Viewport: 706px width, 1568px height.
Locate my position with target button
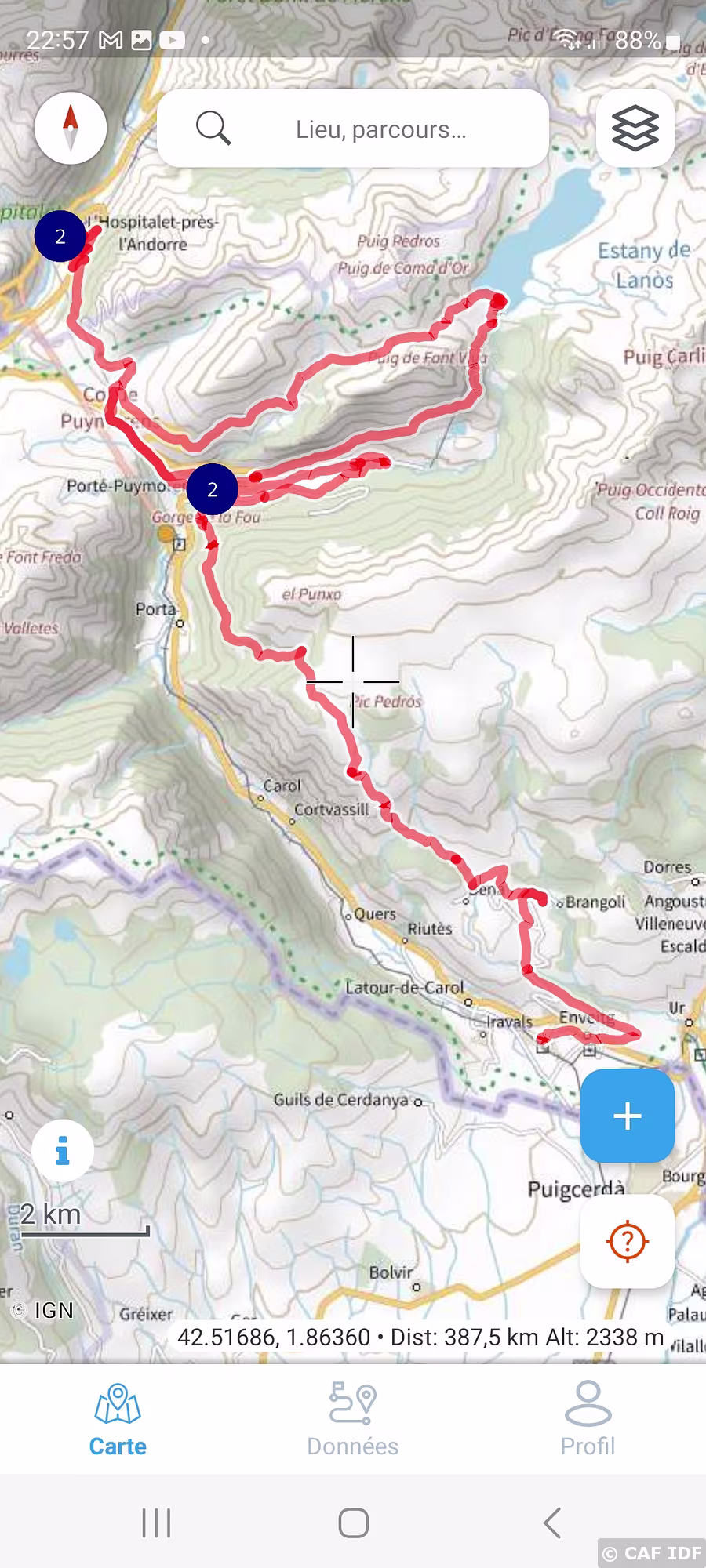point(627,1241)
